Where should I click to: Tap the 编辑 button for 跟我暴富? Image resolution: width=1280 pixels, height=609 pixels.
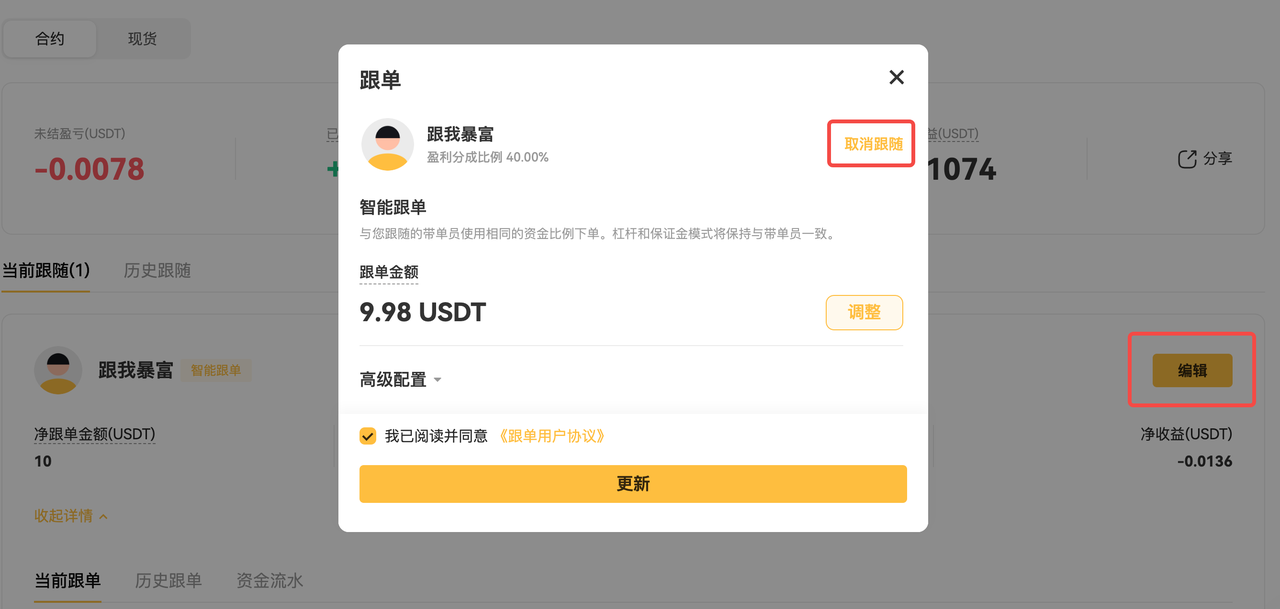pyautogui.click(x=1192, y=370)
